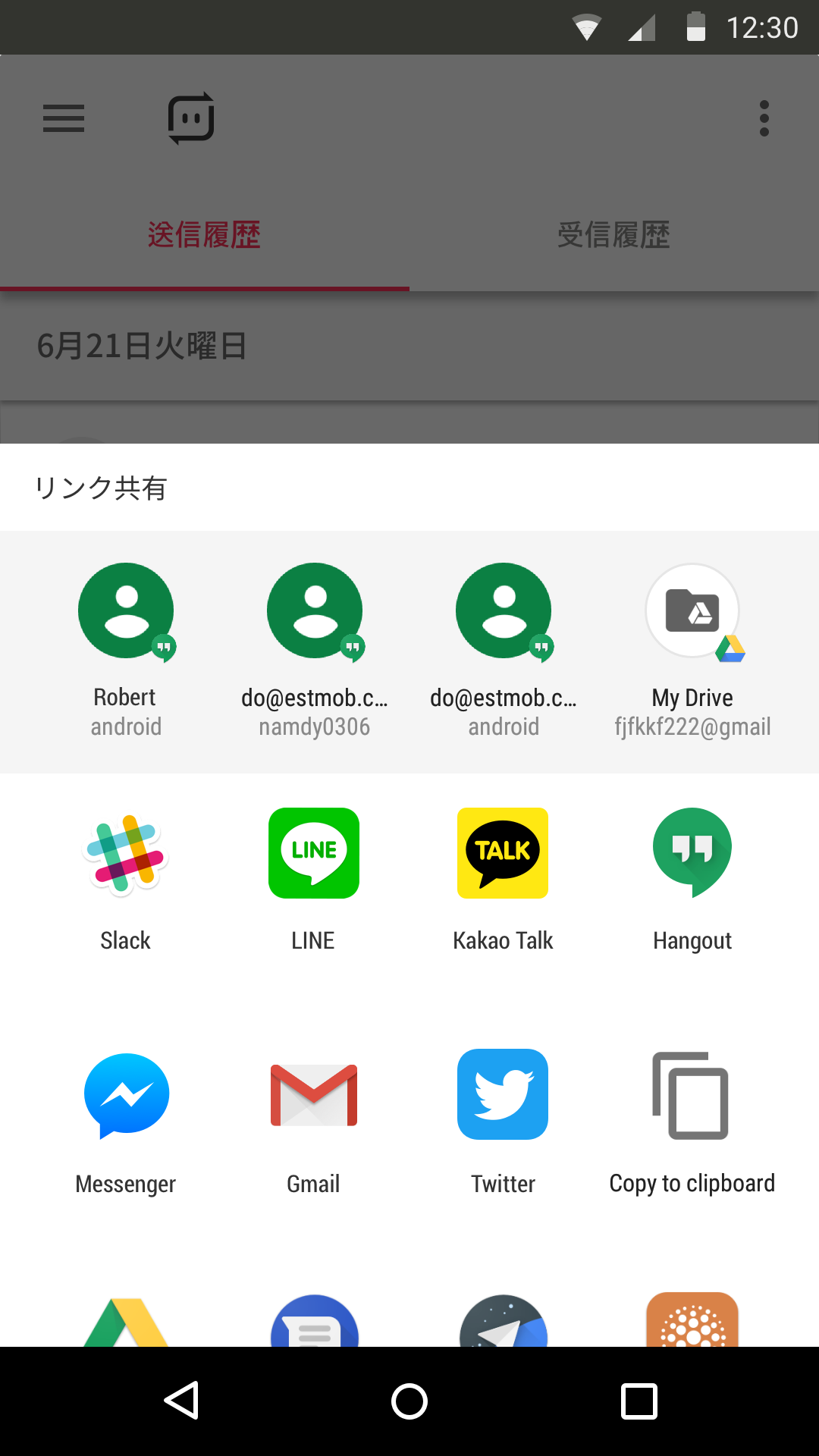The height and width of the screenshot is (1456, 819).
Task: Share using Kakao Talk
Action: coord(503,853)
